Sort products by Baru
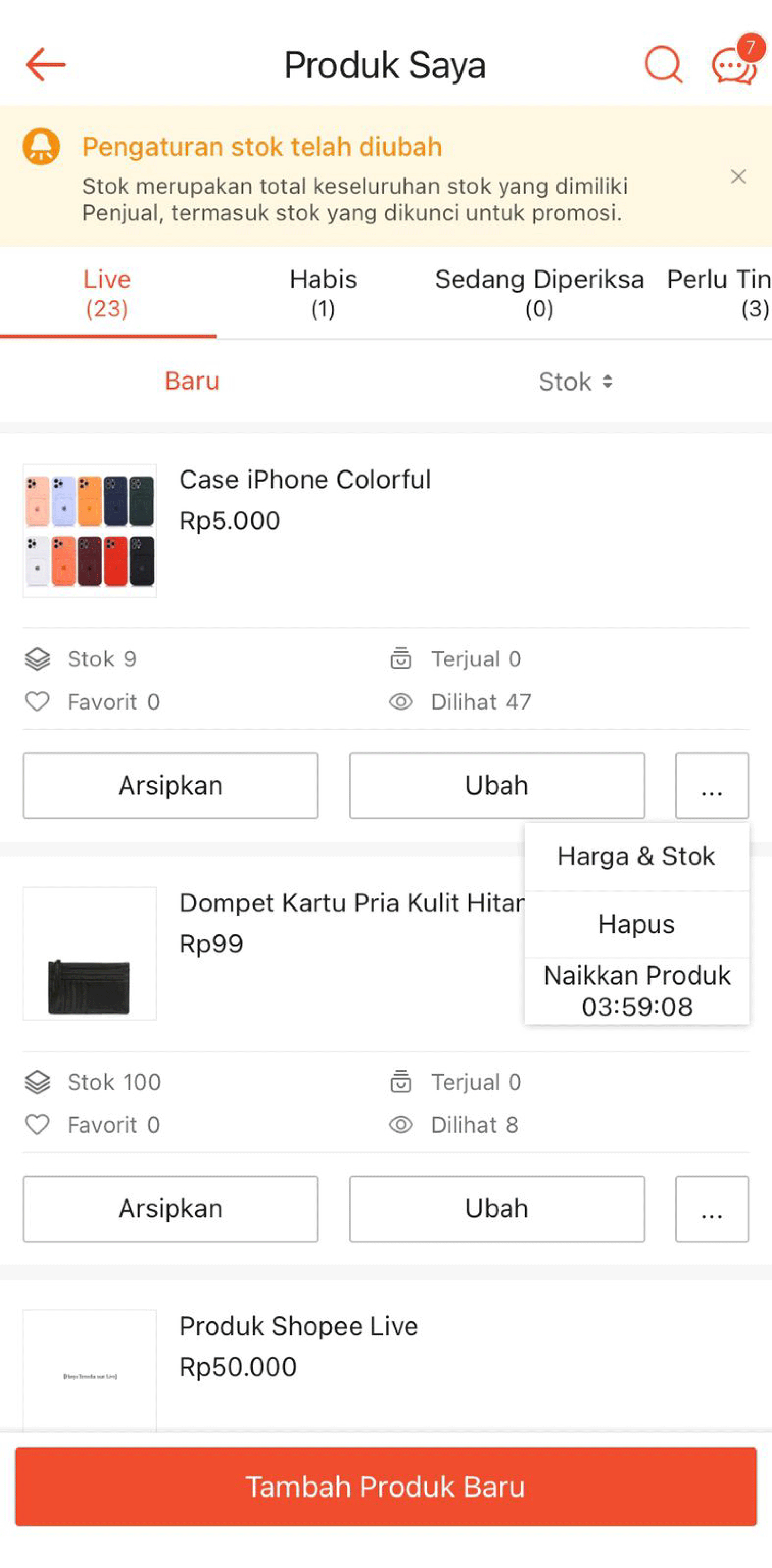Viewport: 772px width, 1568px height. pyautogui.click(x=192, y=381)
